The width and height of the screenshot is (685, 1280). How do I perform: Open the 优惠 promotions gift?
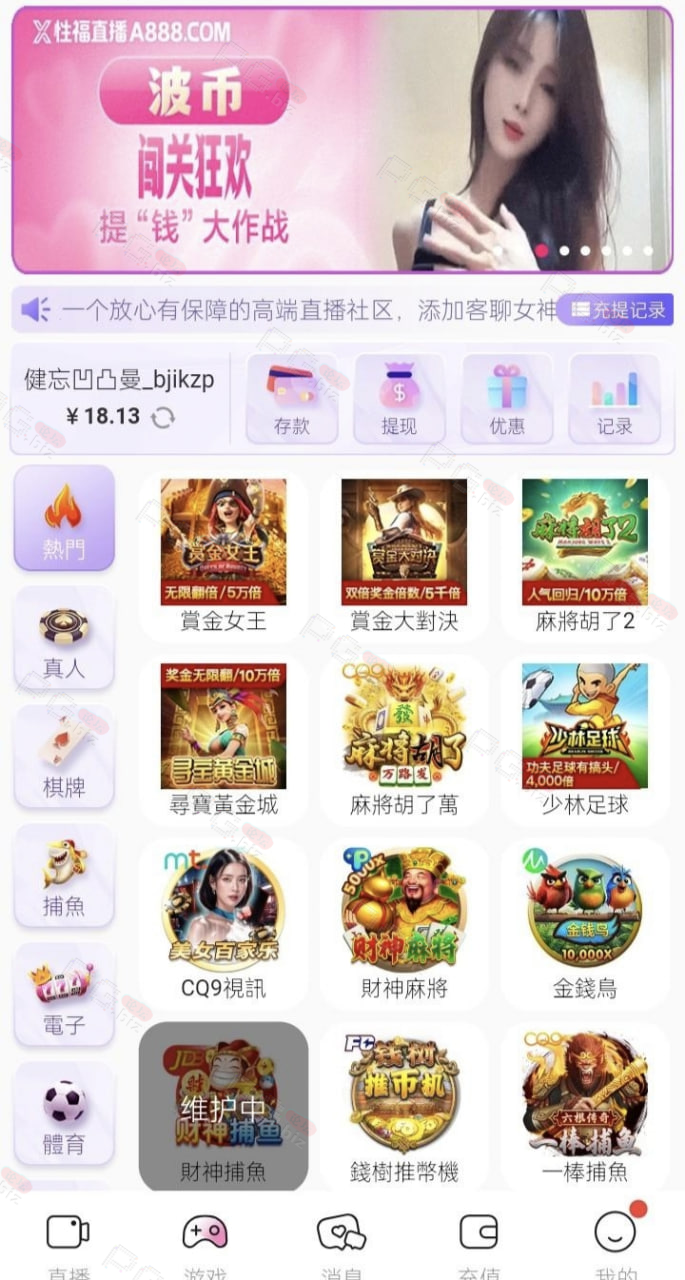(506, 398)
